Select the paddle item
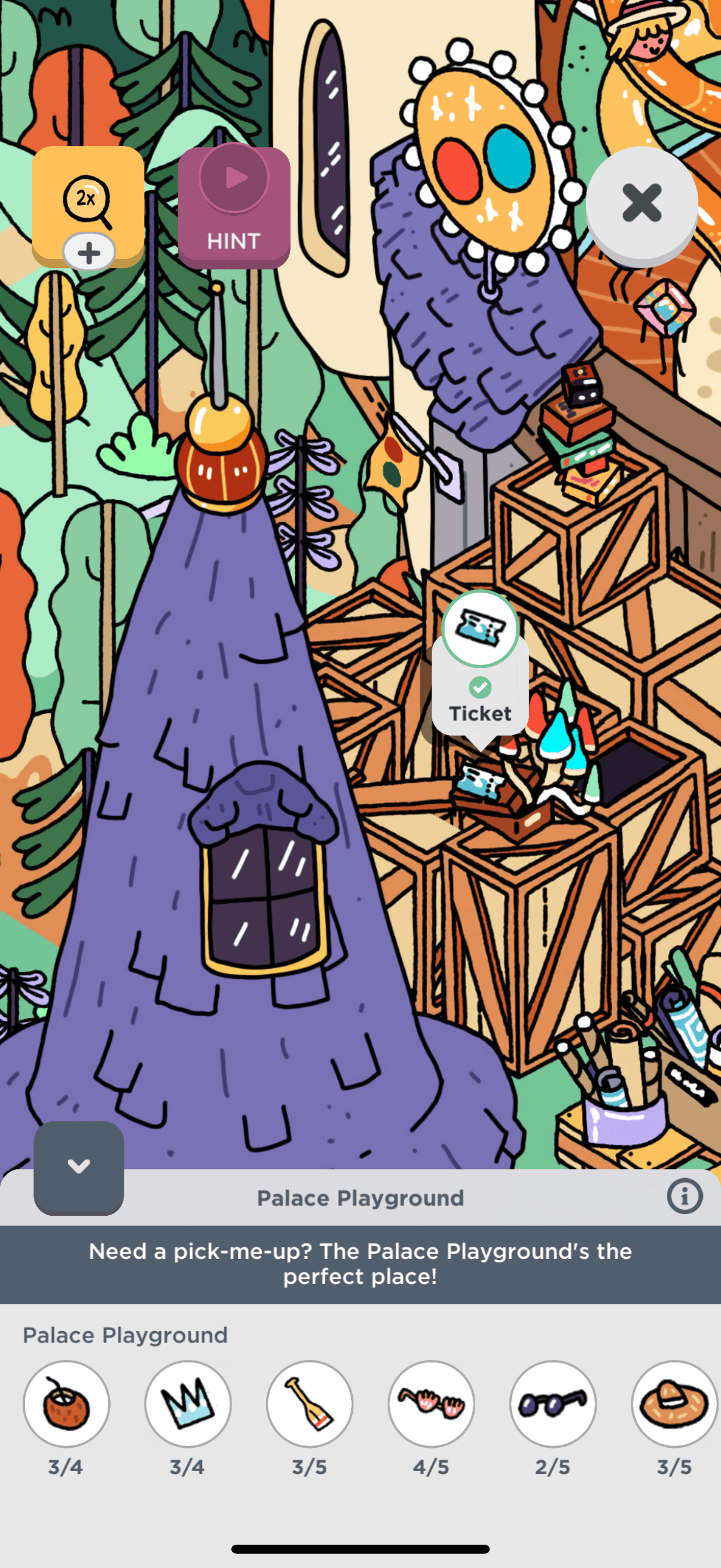 (310, 1403)
